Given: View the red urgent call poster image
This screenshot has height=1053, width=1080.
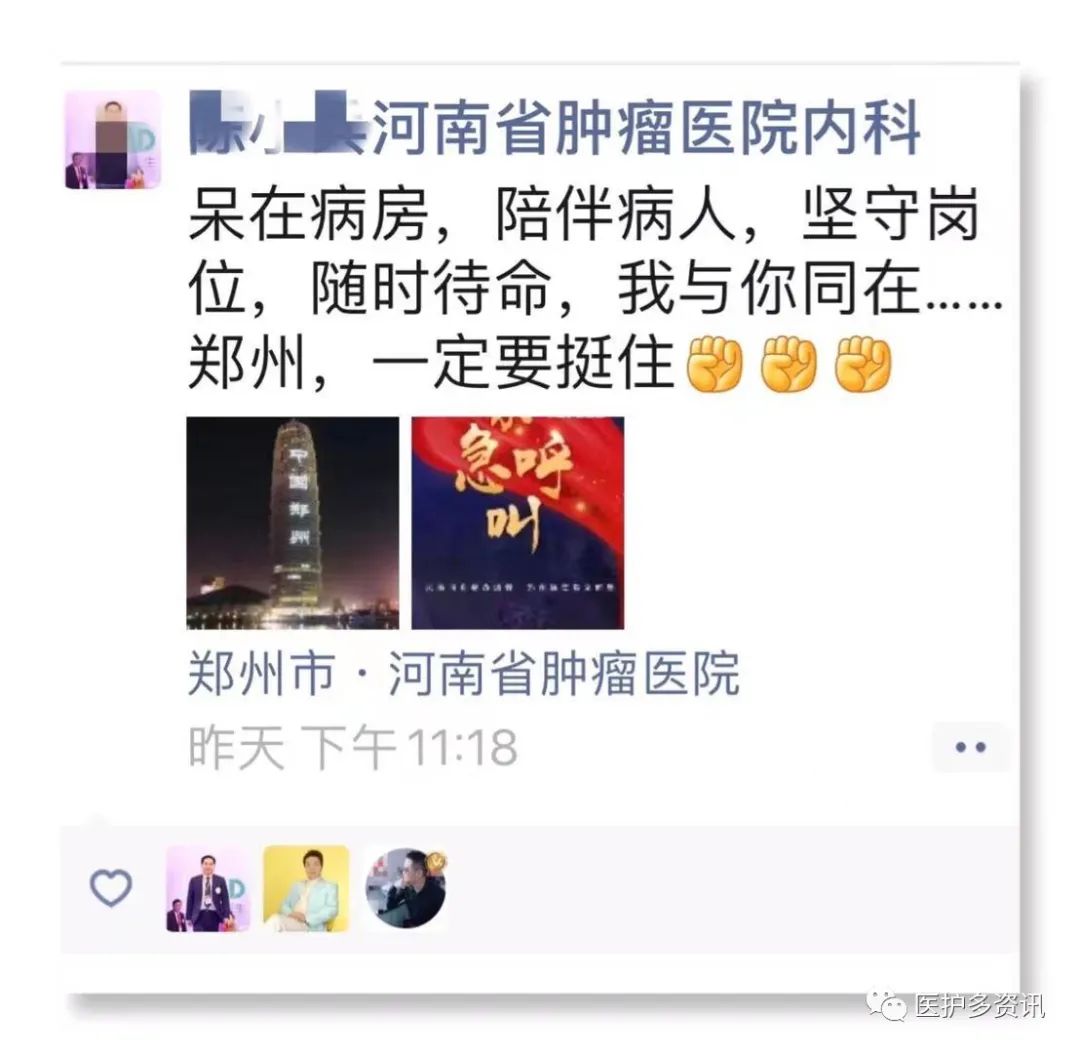Looking at the screenshot, I should pyautogui.click(x=518, y=523).
